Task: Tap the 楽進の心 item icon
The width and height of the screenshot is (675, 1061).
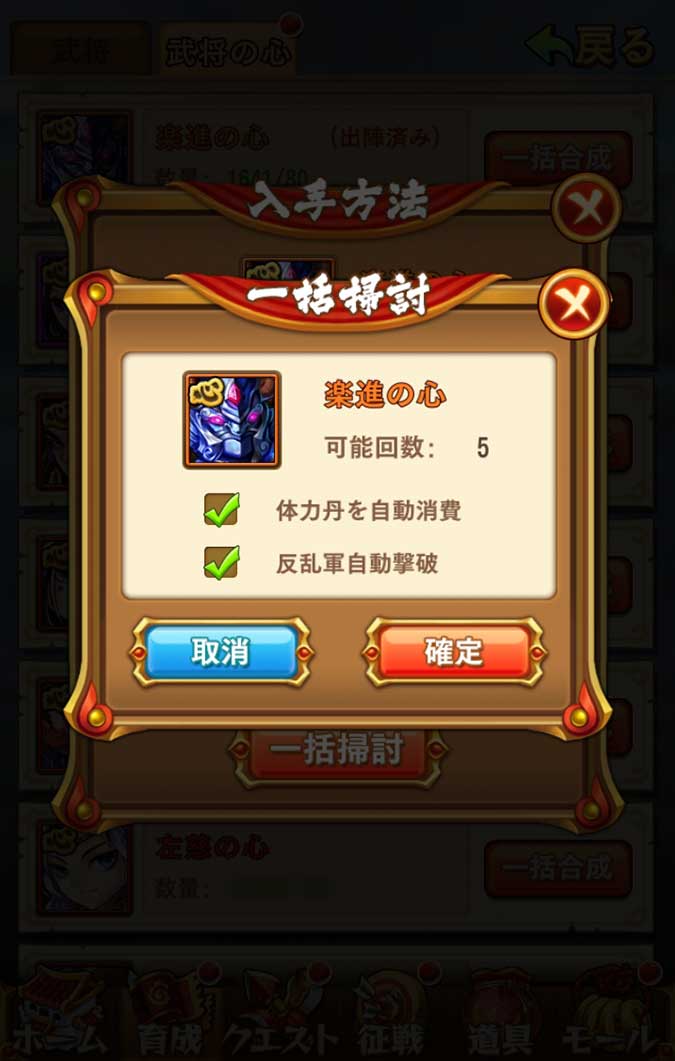Action: click(232, 420)
